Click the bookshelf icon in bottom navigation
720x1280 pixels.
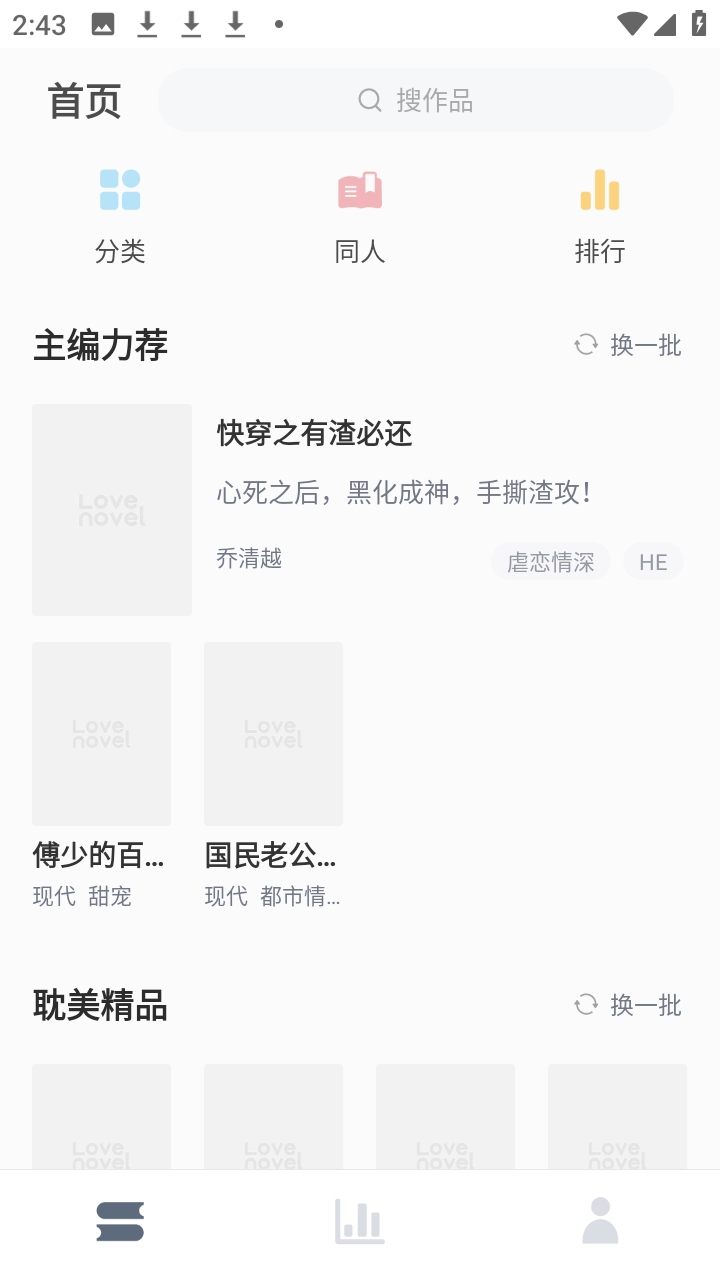pos(120,1221)
